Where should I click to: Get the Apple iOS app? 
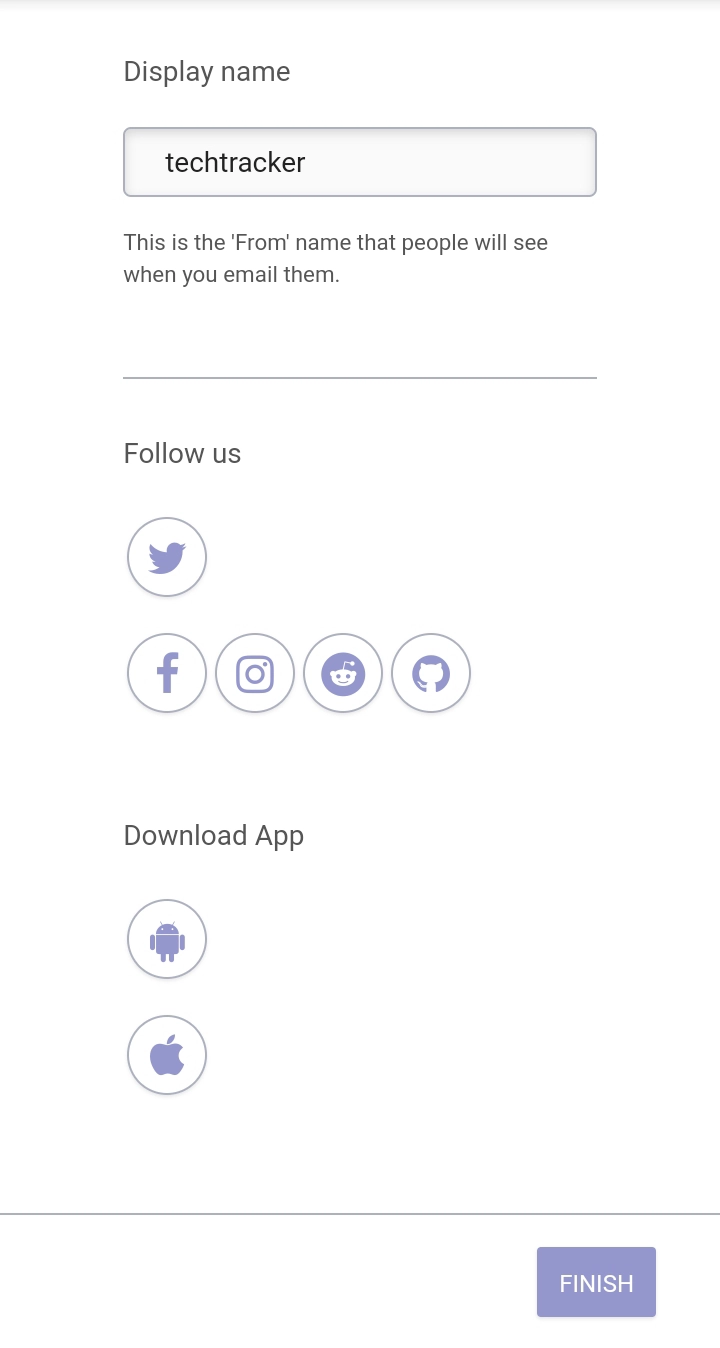pyautogui.click(x=167, y=1055)
